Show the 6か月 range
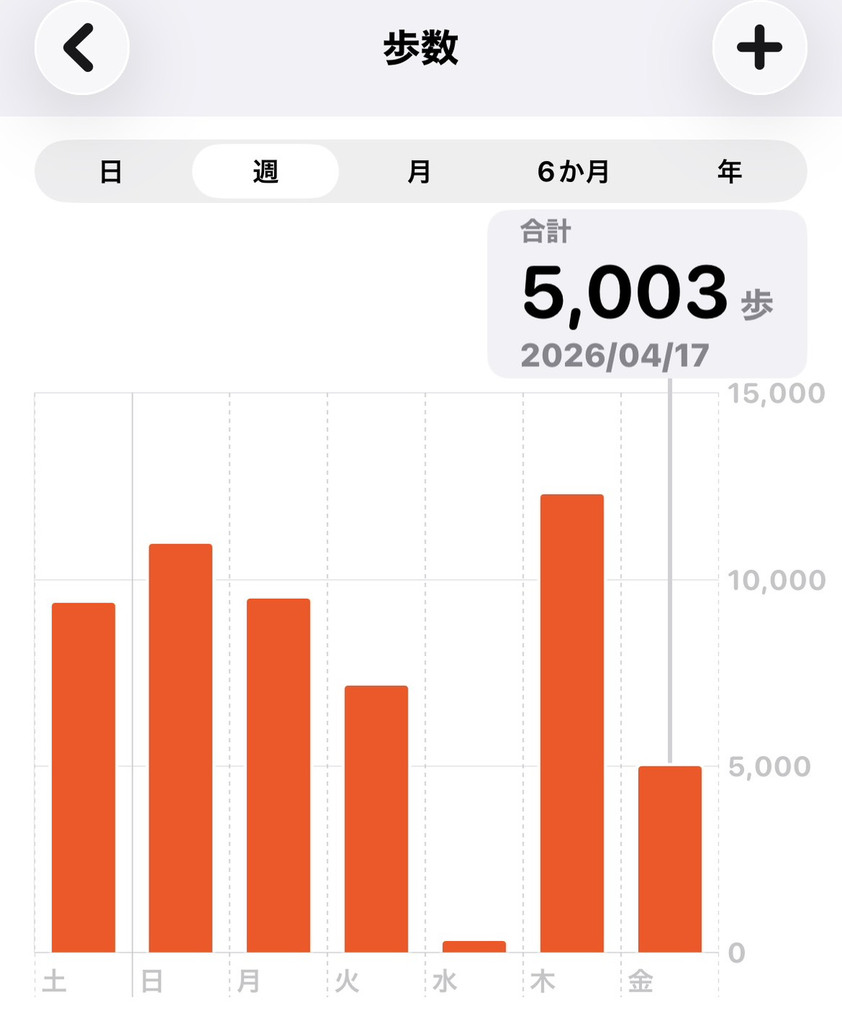842x1023 pixels. (573, 171)
